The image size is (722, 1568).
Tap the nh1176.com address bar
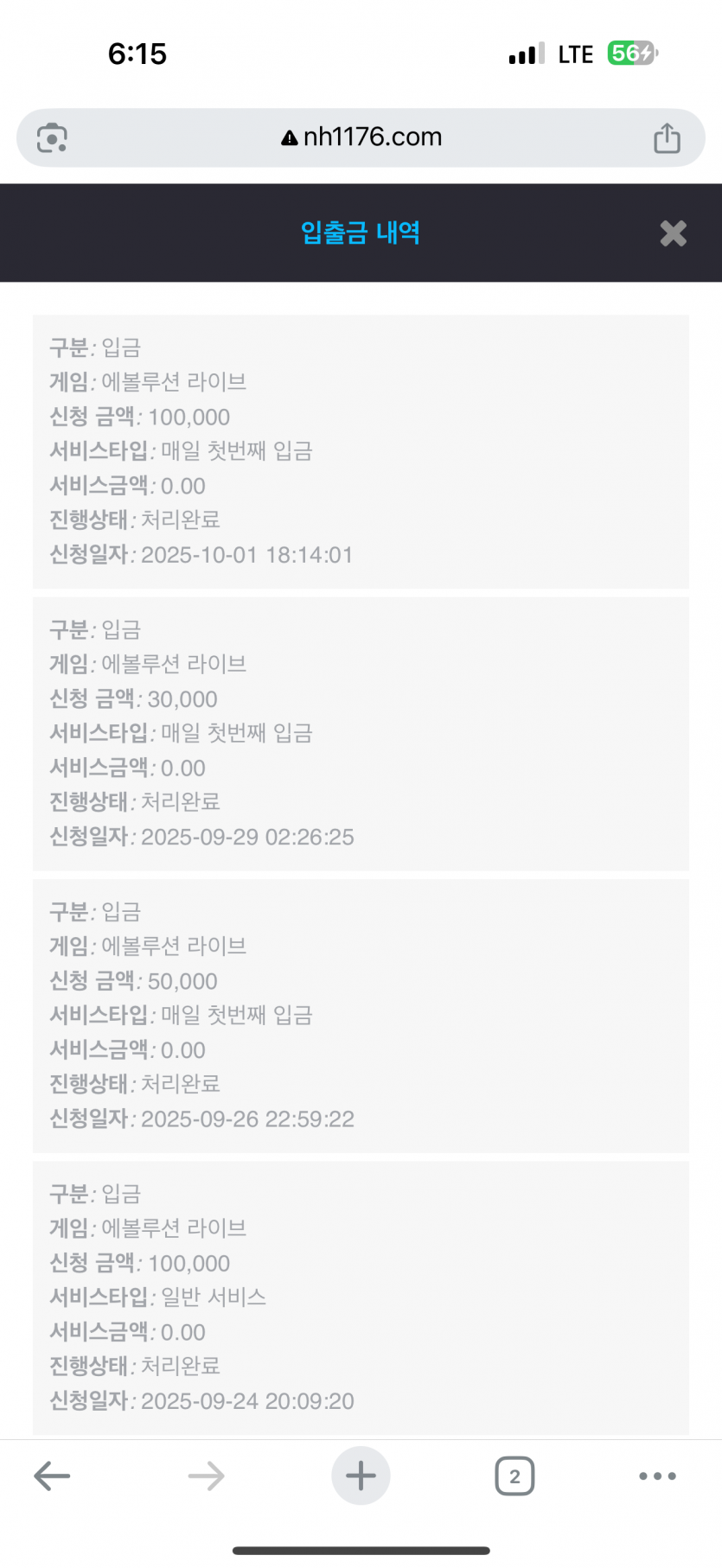pyautogui.click(x=361, y=137)
